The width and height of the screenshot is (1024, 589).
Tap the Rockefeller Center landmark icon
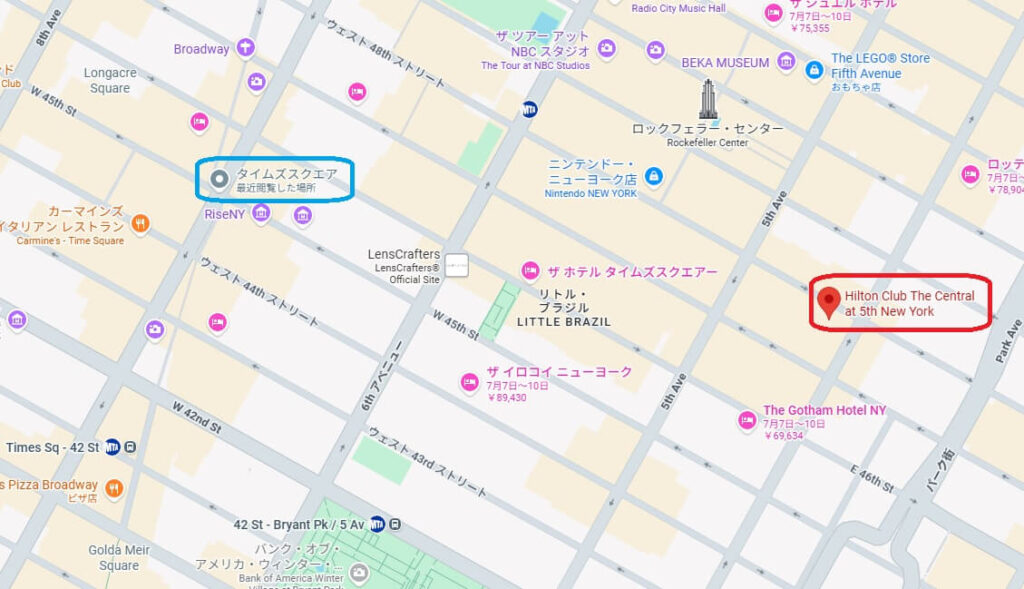pyautogui.click(x=708, y=99)
